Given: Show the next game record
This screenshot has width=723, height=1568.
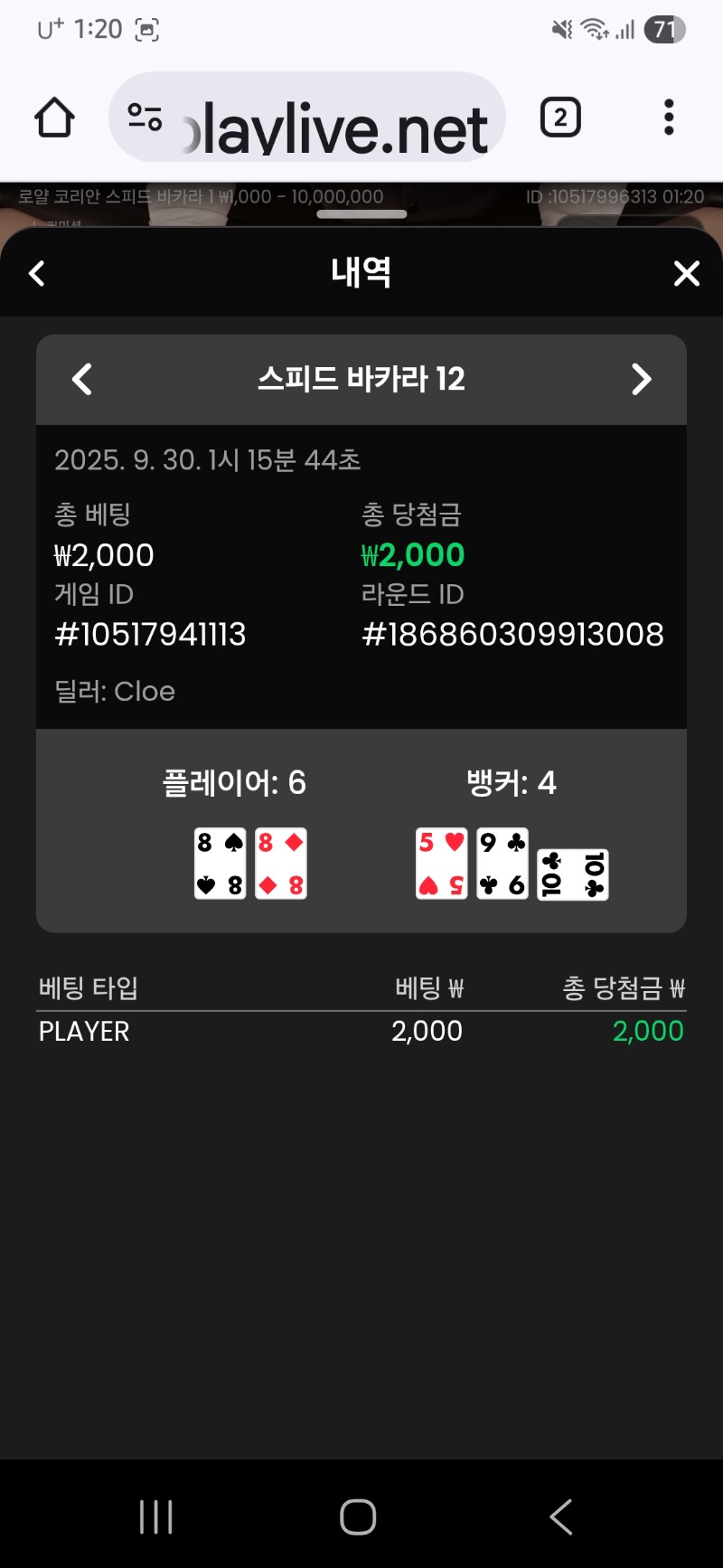Looking at the screenshot, I should [641, 379].
